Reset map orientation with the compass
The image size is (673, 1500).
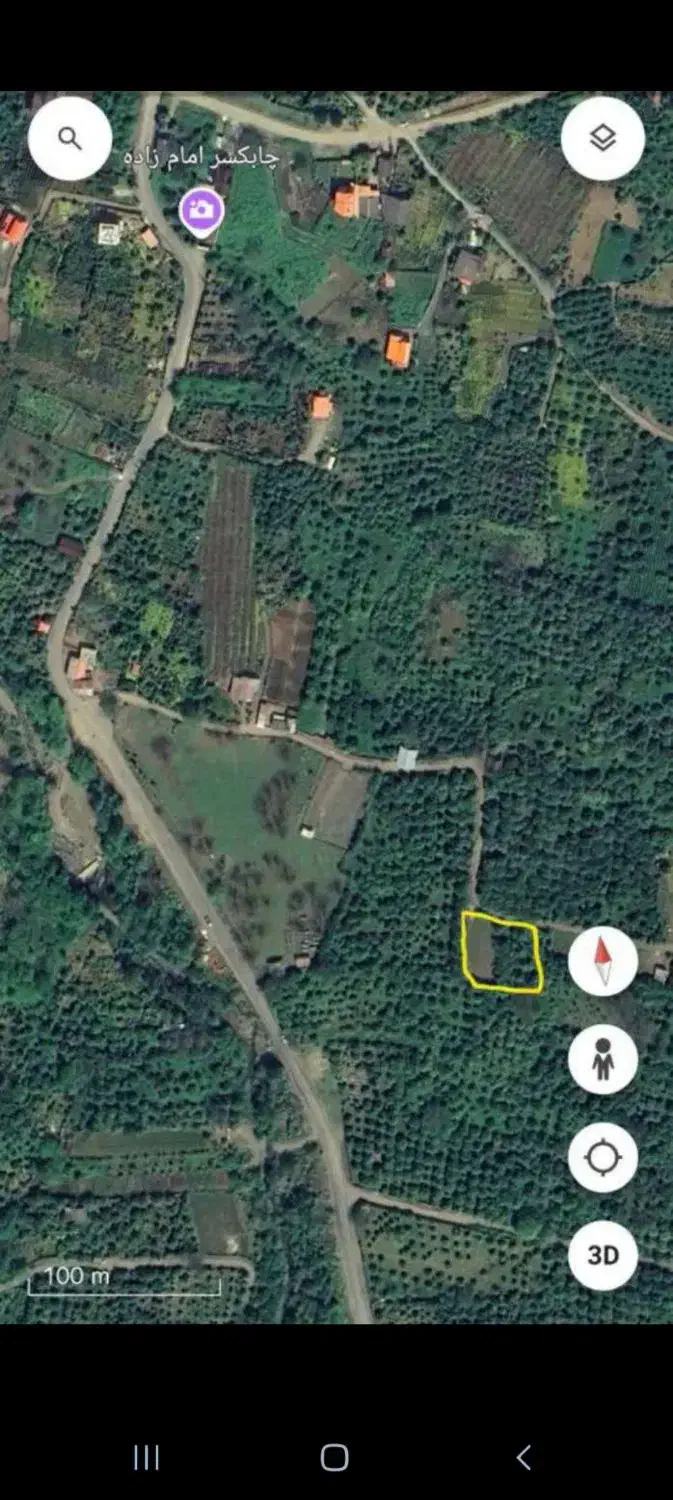[602, 961]
